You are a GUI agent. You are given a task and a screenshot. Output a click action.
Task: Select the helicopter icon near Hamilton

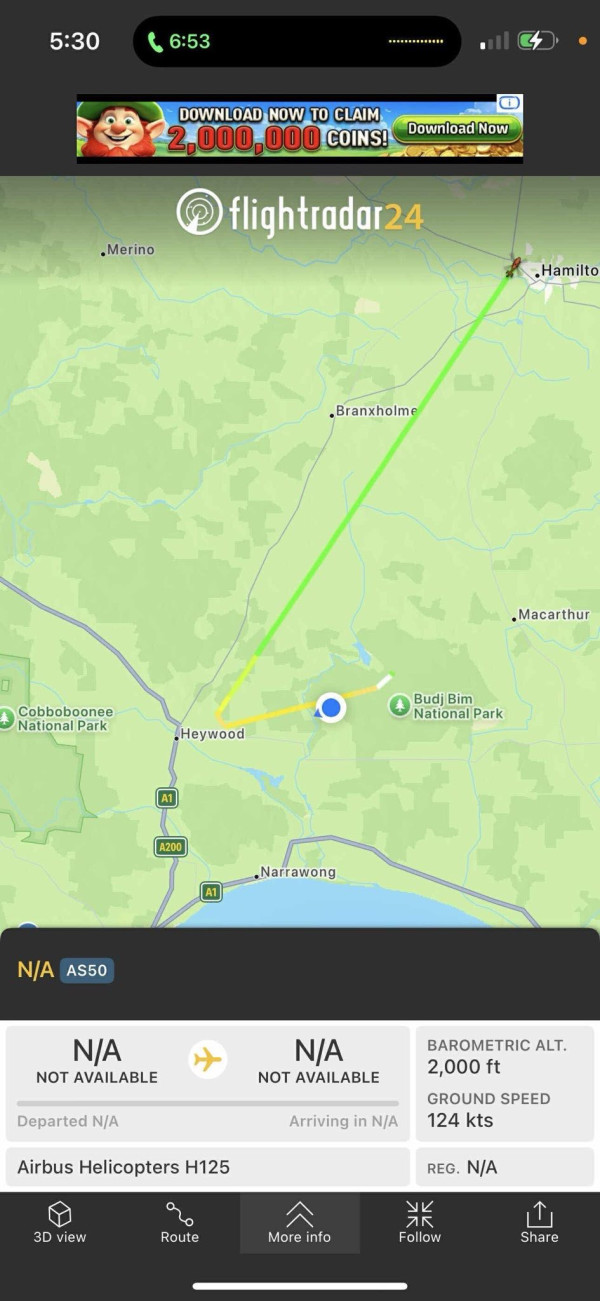(x=513, y=267)
